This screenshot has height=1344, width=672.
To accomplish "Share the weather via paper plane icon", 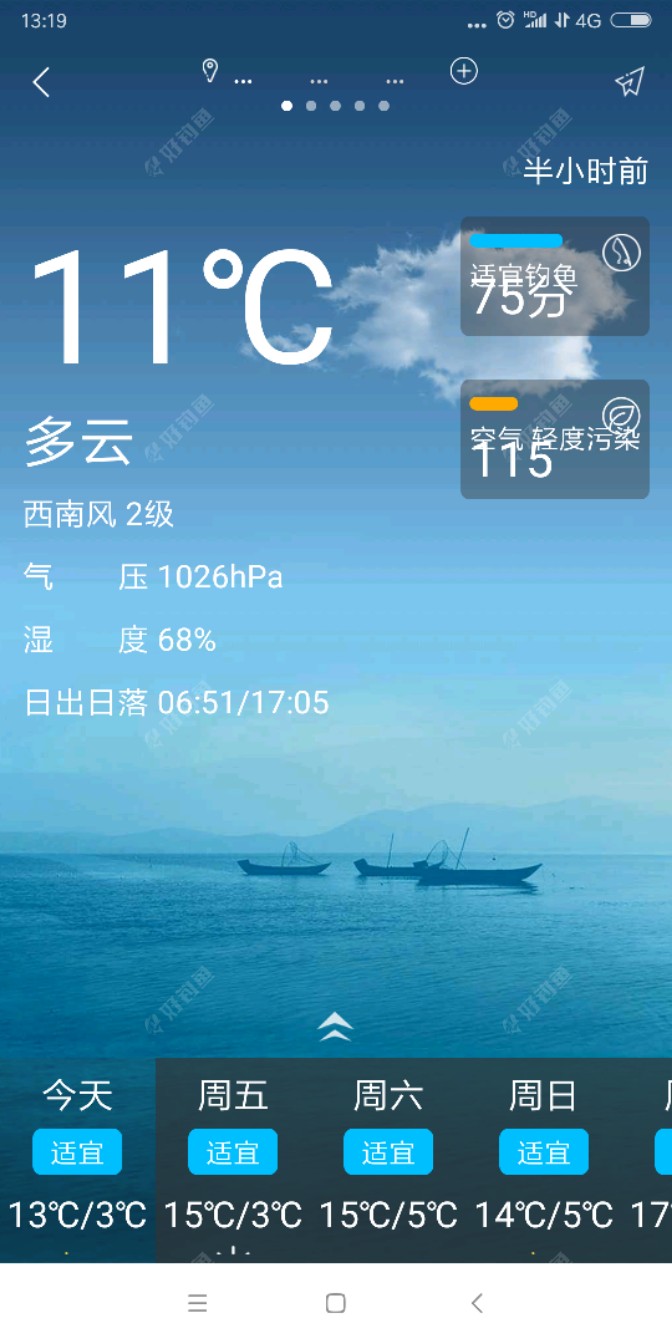I will [629, 82].
